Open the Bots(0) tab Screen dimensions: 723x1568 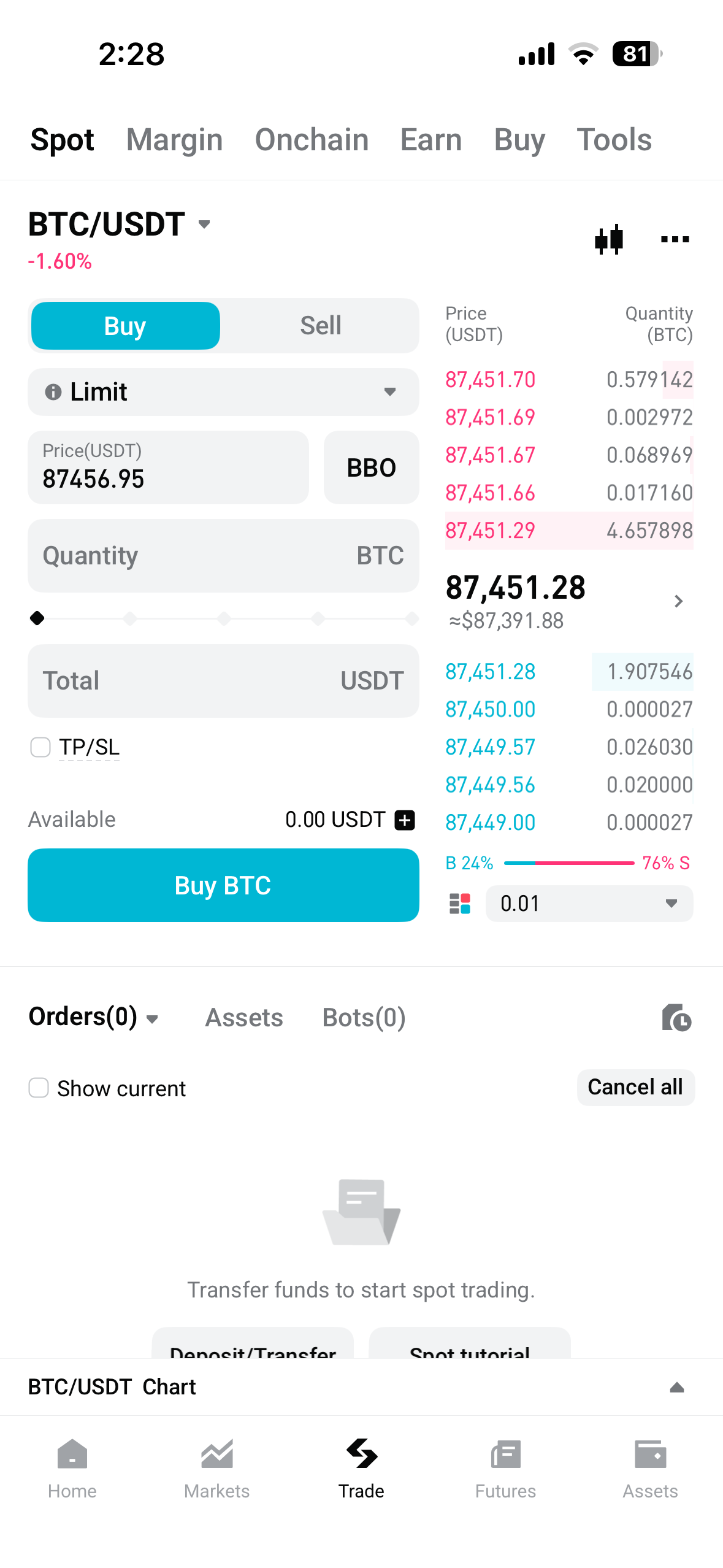(x=363, y=1017)
